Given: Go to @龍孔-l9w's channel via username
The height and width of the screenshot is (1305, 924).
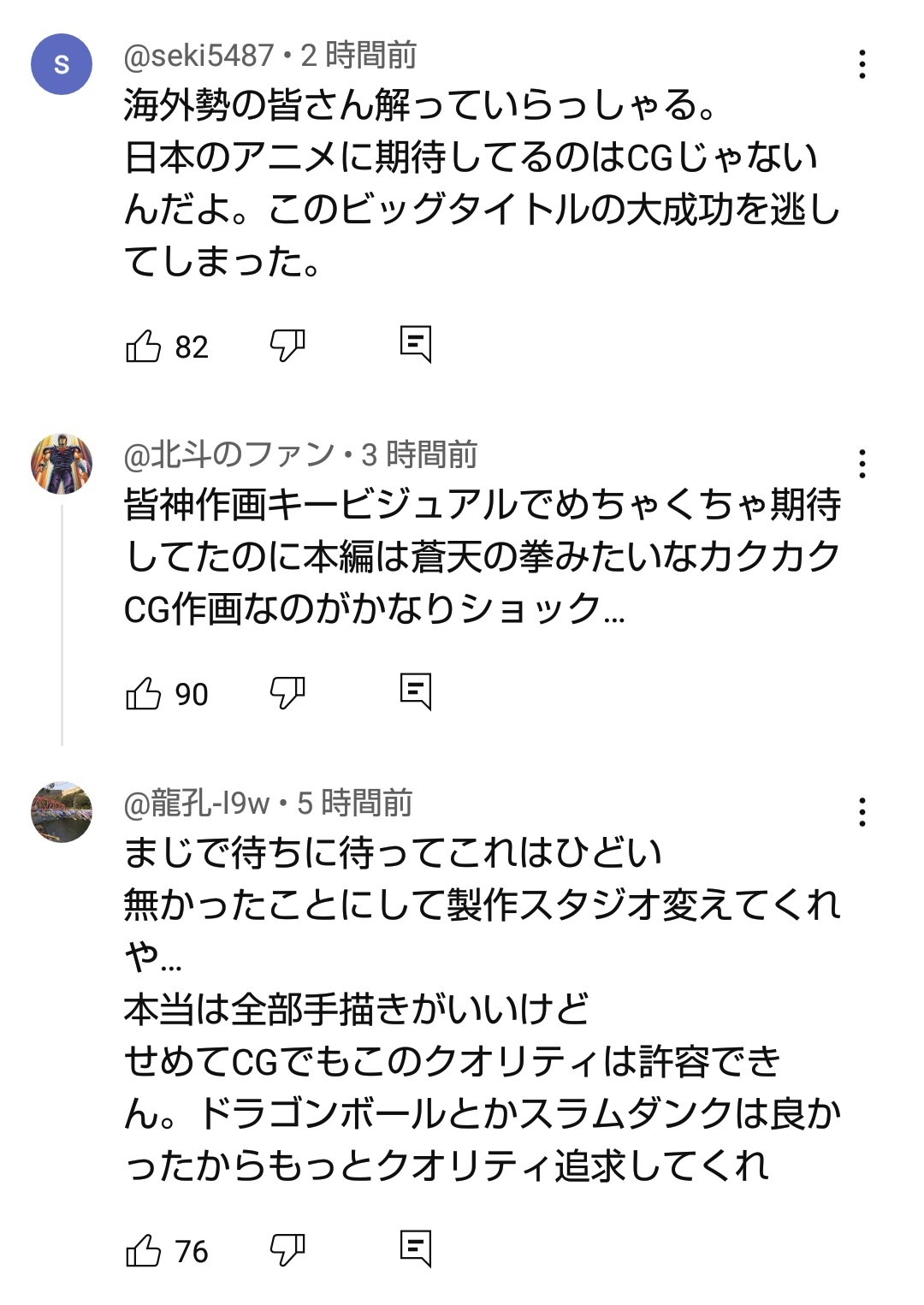Looking at the screenshot, I should 197,803.
